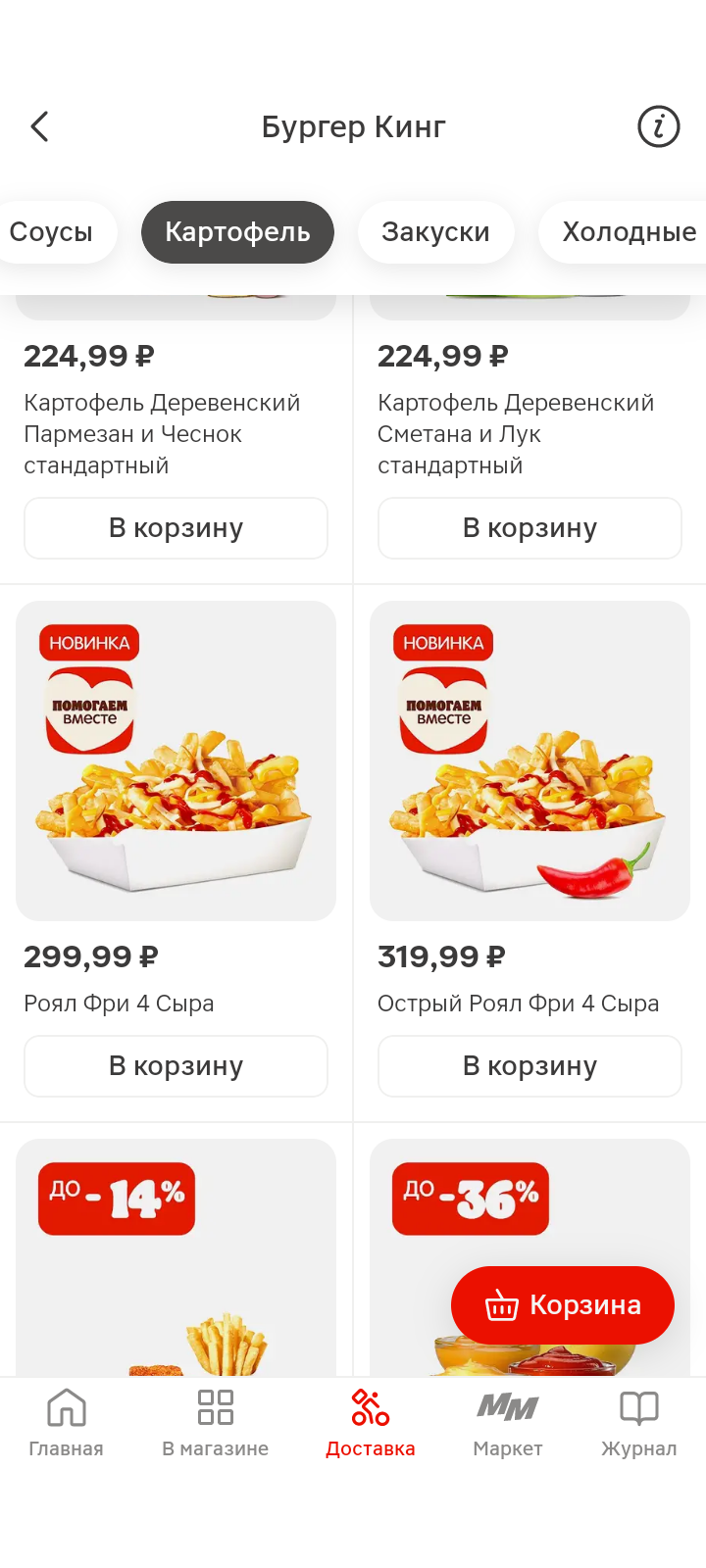The height and width of the screenshot is (1568, 706).
Task: Select the Закуски category chip
Action: pos(435,232)
